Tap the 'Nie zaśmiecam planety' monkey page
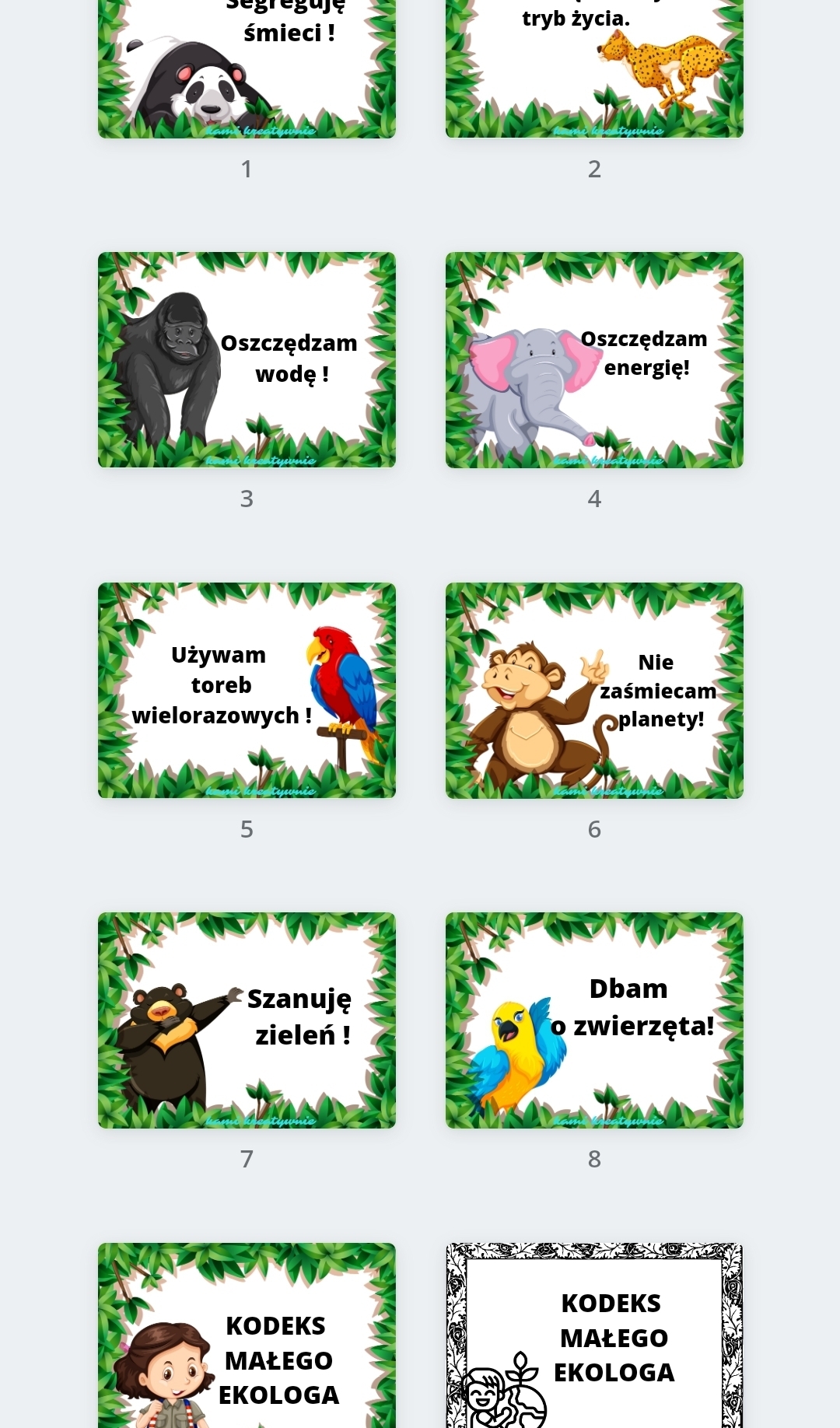840x1428 pixels. pyautogui.click(x=594, y=690)
